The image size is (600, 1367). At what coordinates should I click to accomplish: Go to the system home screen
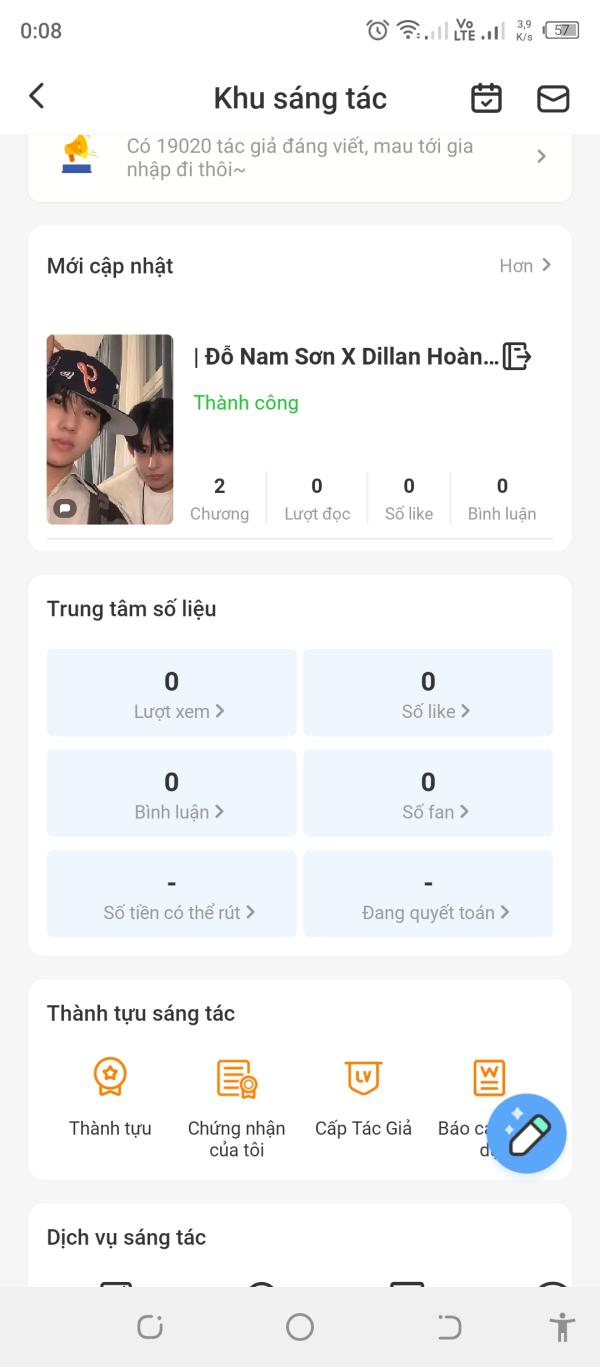[x=300, y=1327]
